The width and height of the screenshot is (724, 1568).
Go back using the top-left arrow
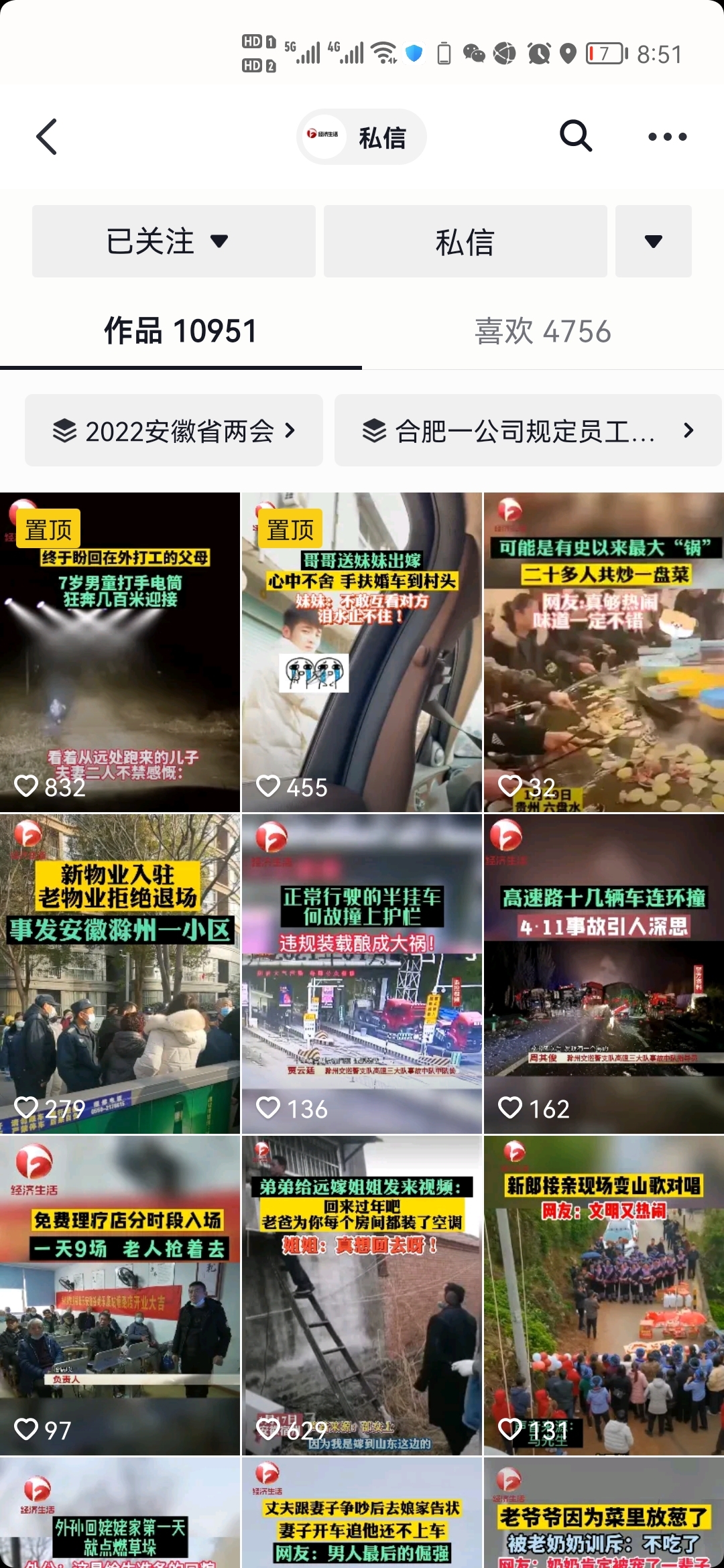46,137
